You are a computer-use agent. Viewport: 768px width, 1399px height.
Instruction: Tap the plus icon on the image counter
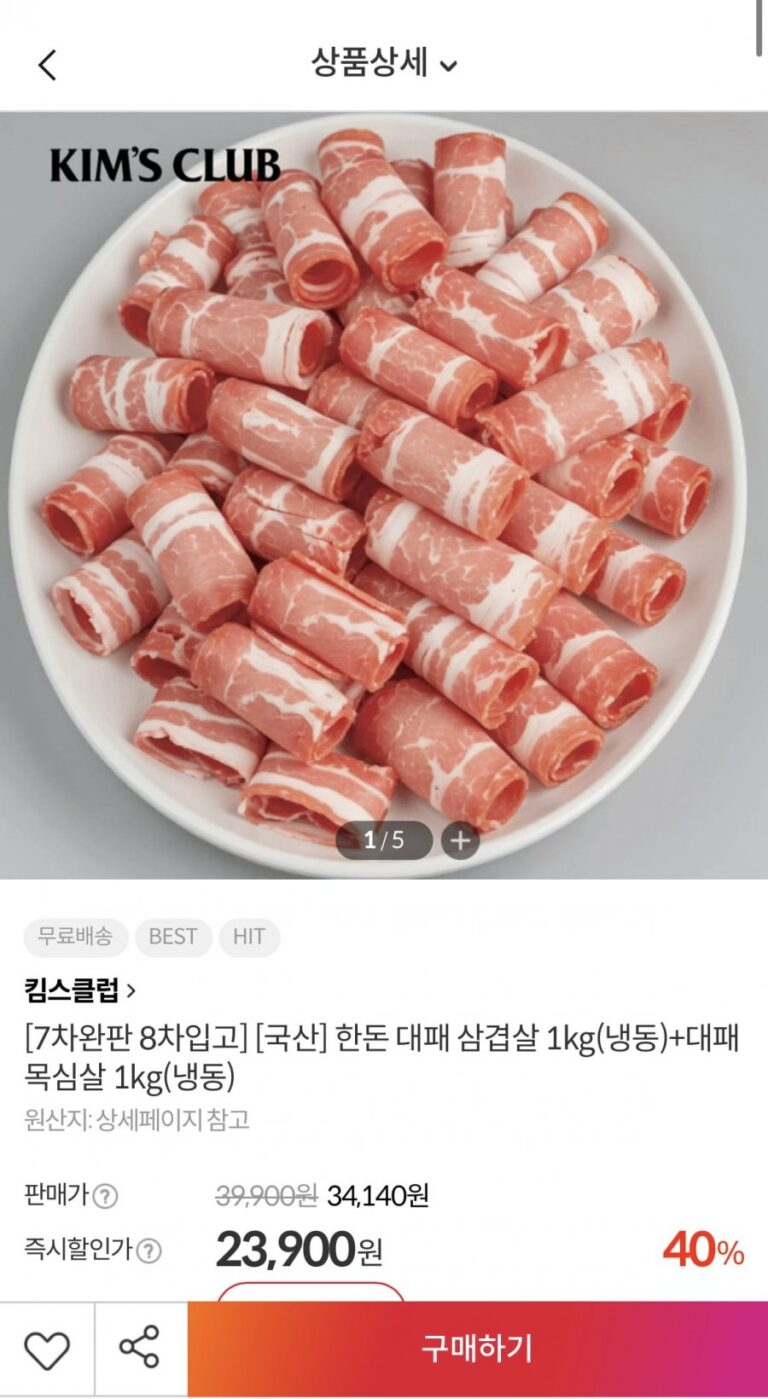pos(460,840)
